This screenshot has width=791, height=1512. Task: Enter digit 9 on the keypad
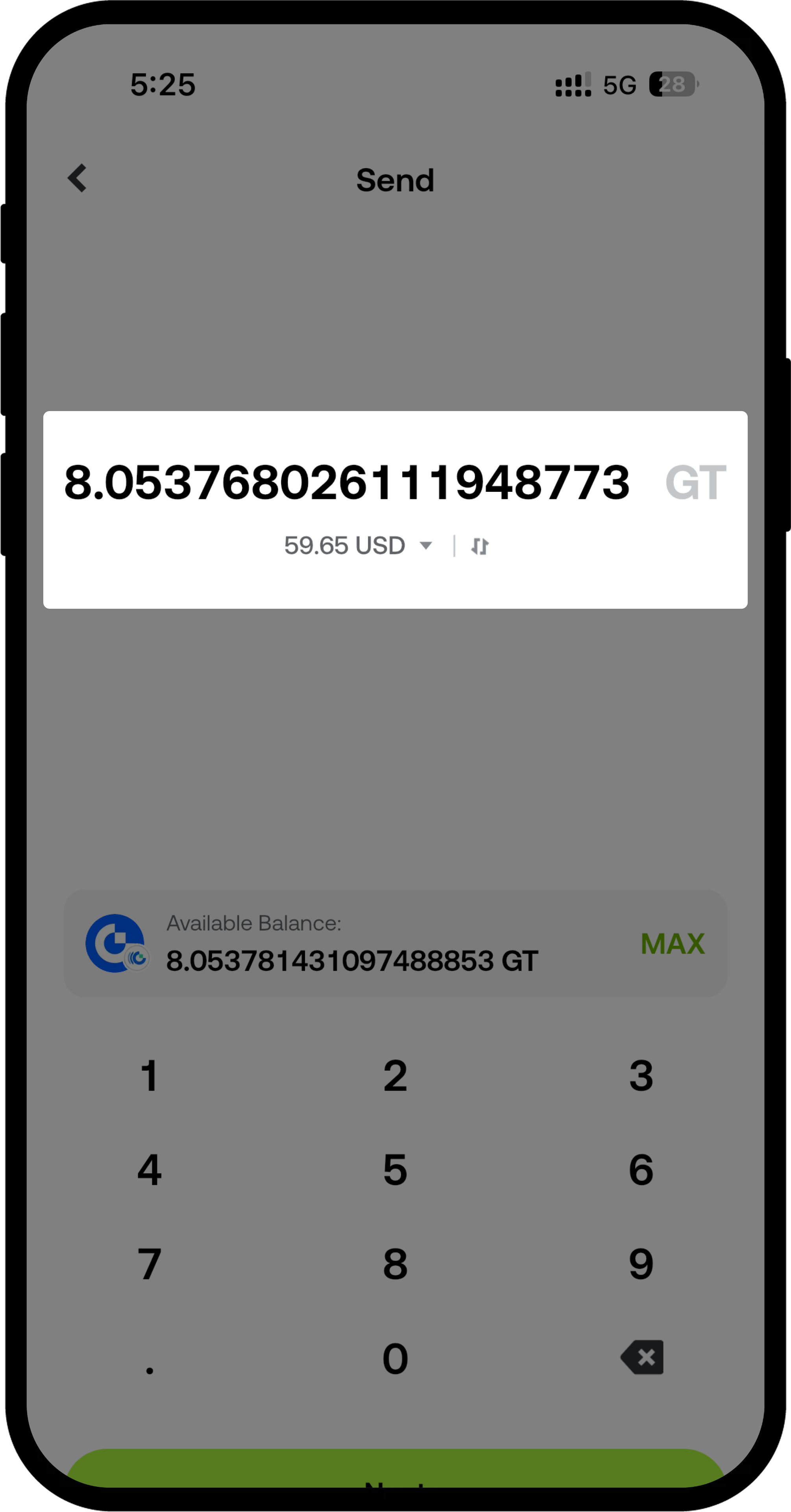641,1264
